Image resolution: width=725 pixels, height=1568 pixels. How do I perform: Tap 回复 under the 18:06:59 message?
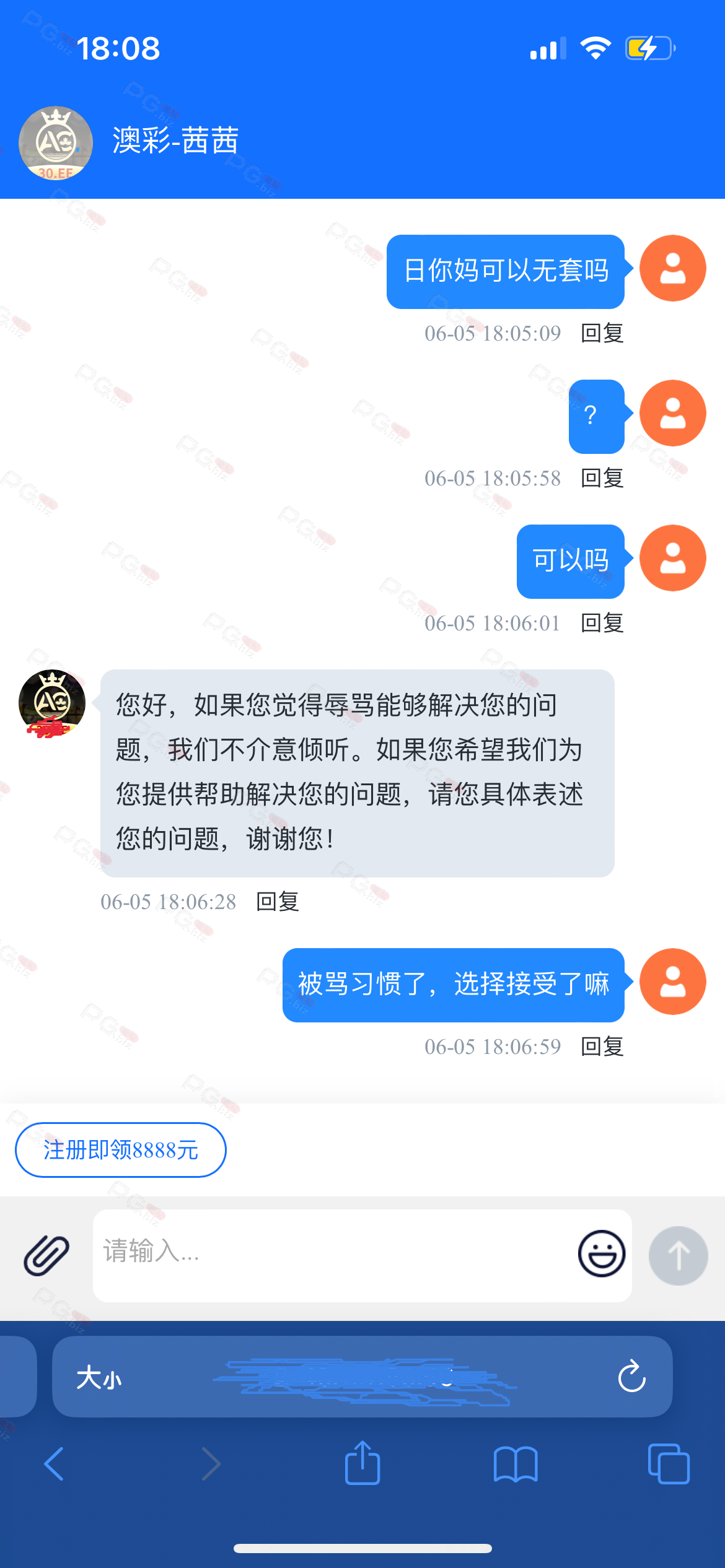602,1047
